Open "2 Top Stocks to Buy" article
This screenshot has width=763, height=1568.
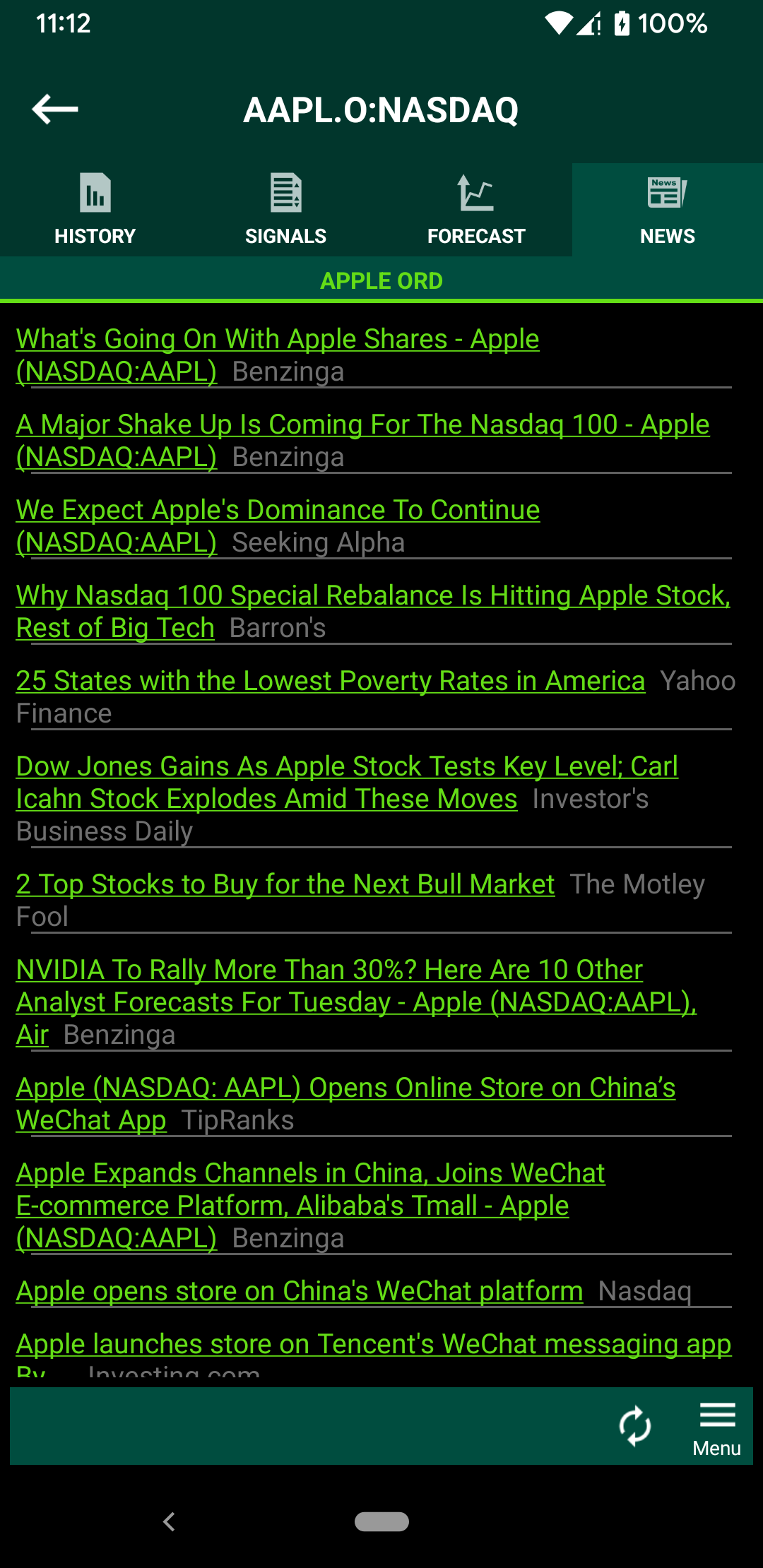[285, 884]
